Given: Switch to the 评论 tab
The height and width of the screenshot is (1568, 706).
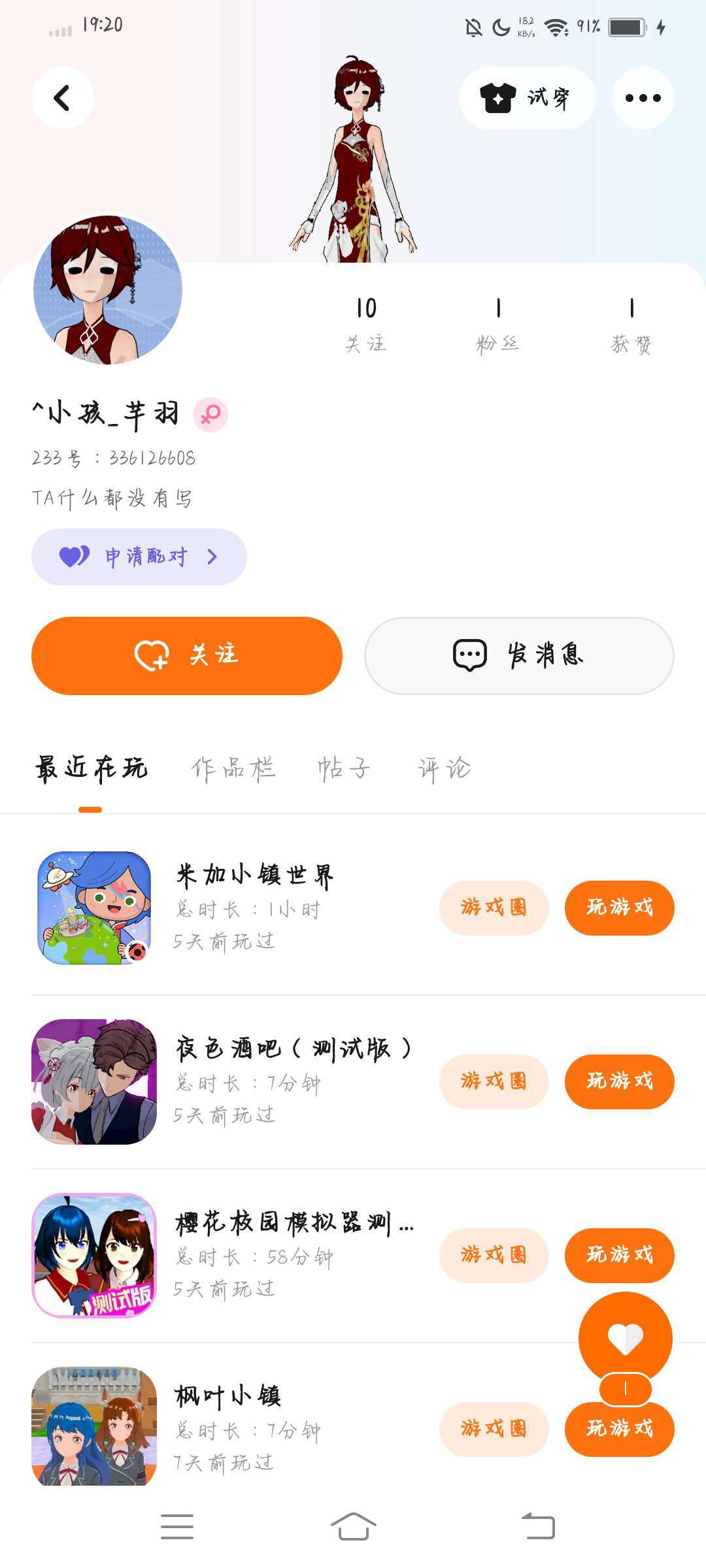Looking at the screenshot, I should [445, 769].
